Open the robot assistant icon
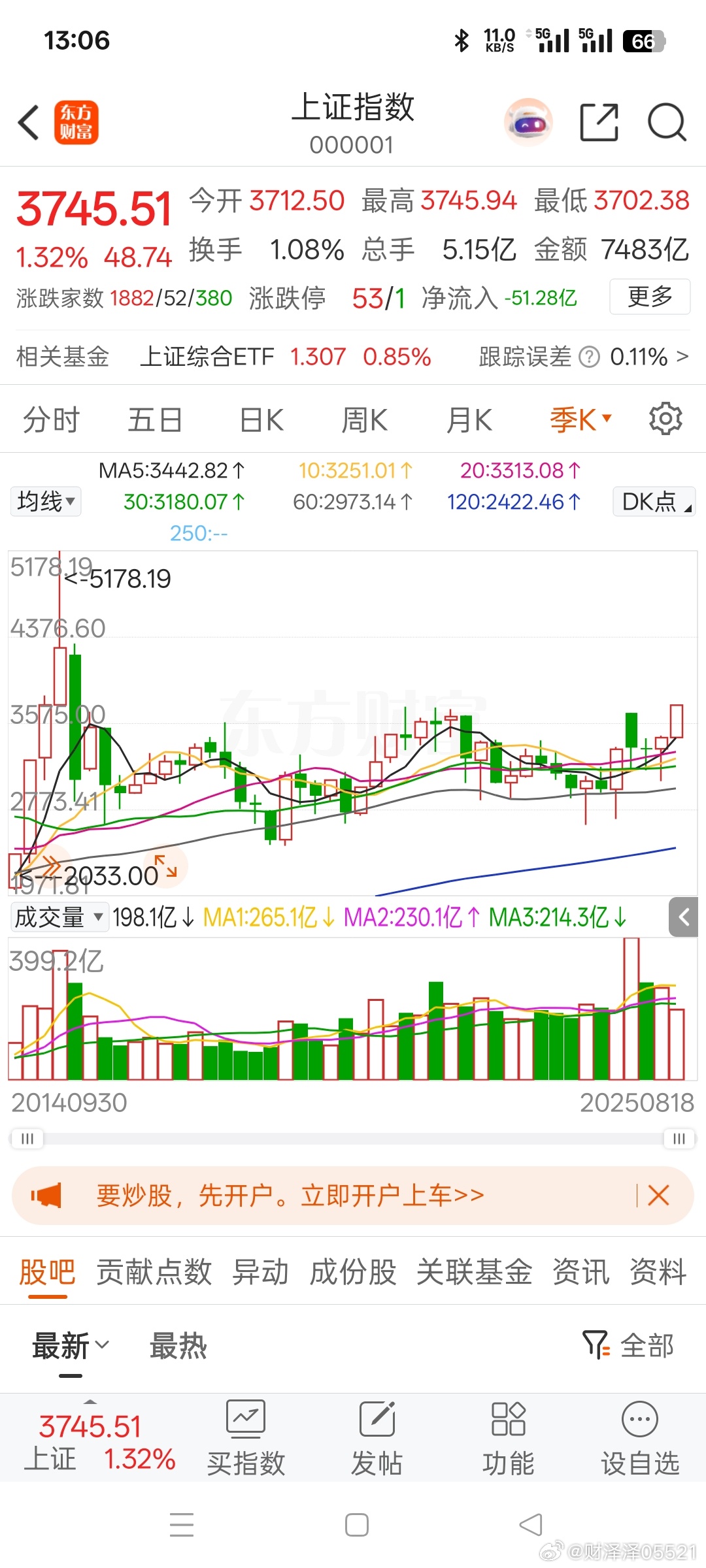Image resolution: width=706 pixels, height=1568 pixels. coord(528,122)
